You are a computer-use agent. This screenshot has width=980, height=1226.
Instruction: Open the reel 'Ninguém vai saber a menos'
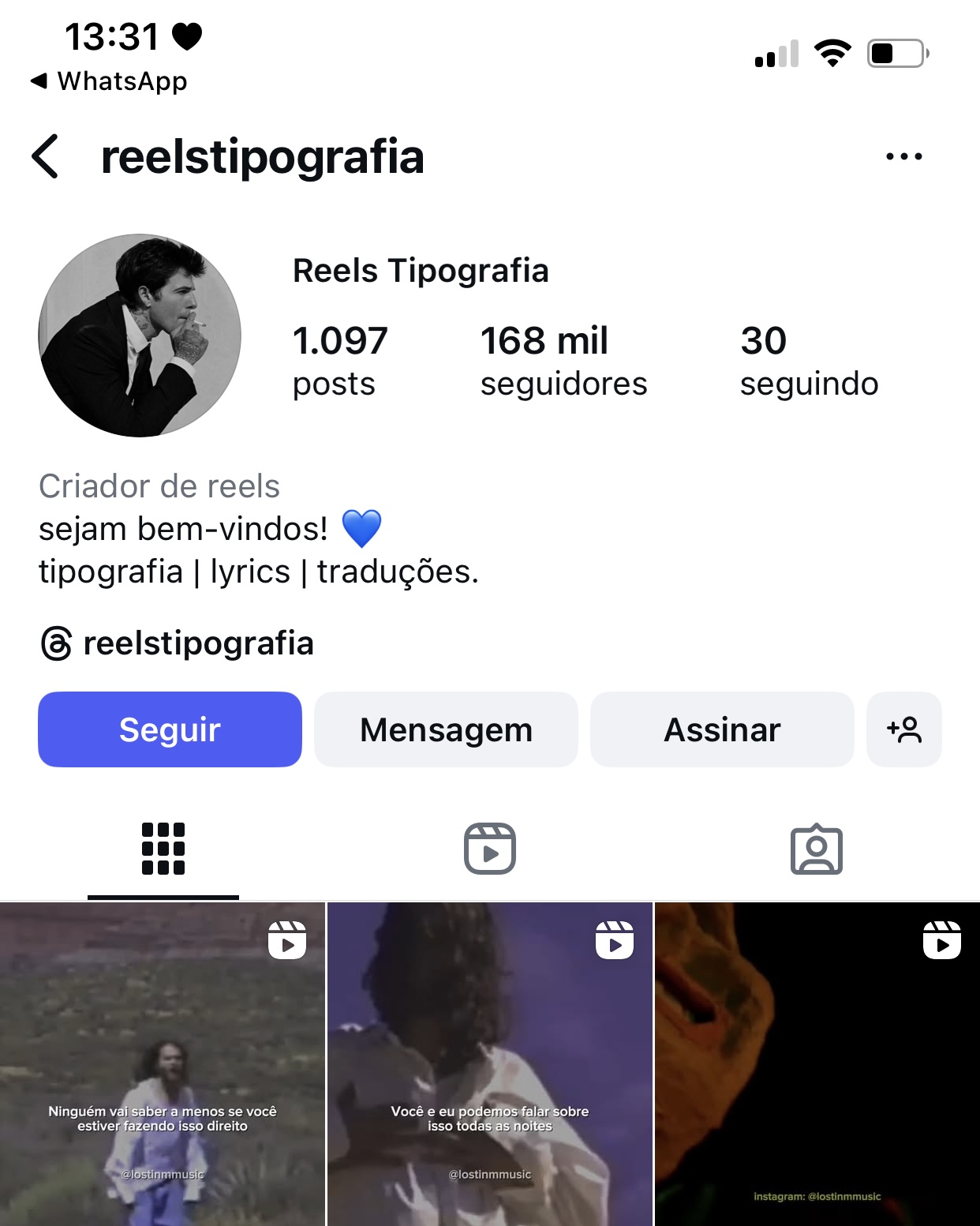click(x=163, y=1064)
